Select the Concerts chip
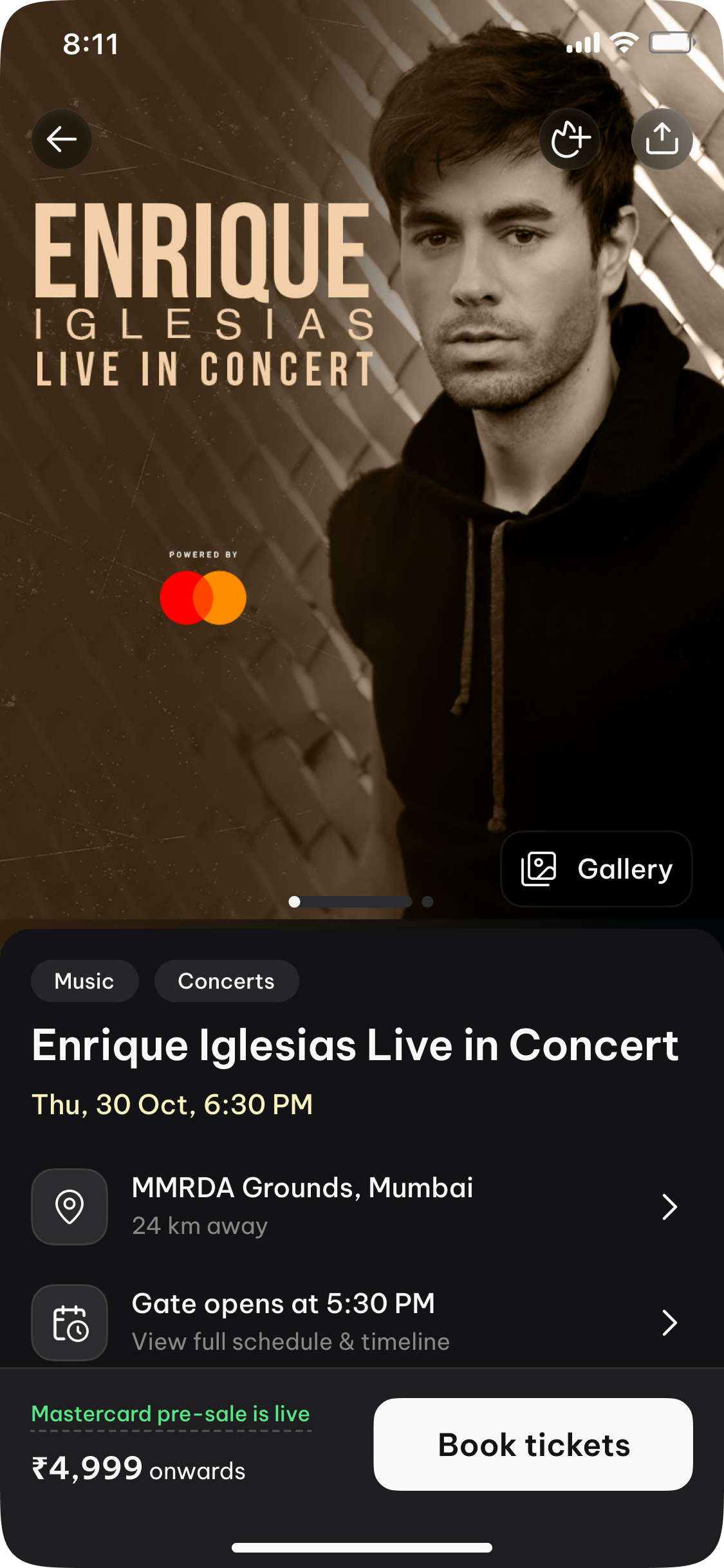The image size is (724, 1568). pos(226,981)
